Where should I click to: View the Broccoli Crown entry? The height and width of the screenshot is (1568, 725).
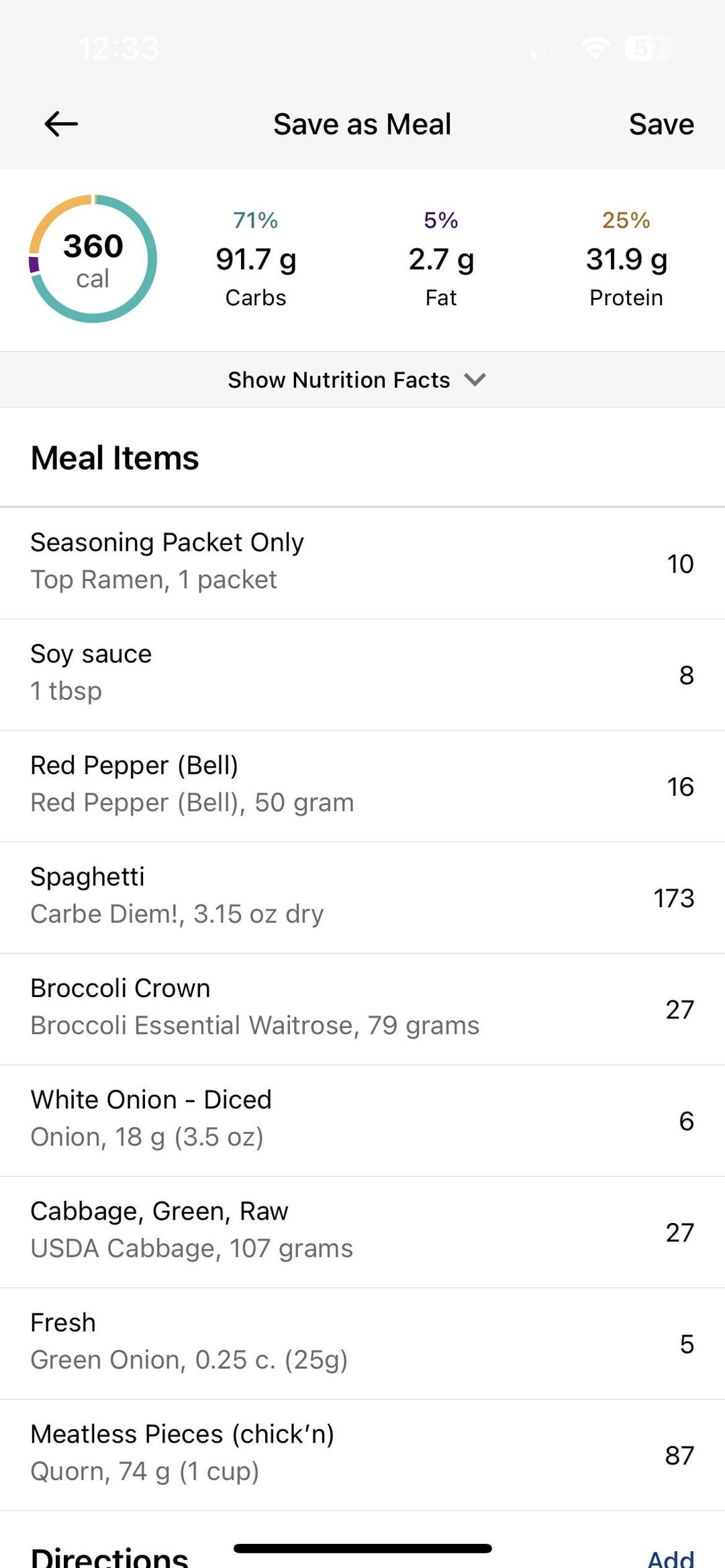[362, 1008]
